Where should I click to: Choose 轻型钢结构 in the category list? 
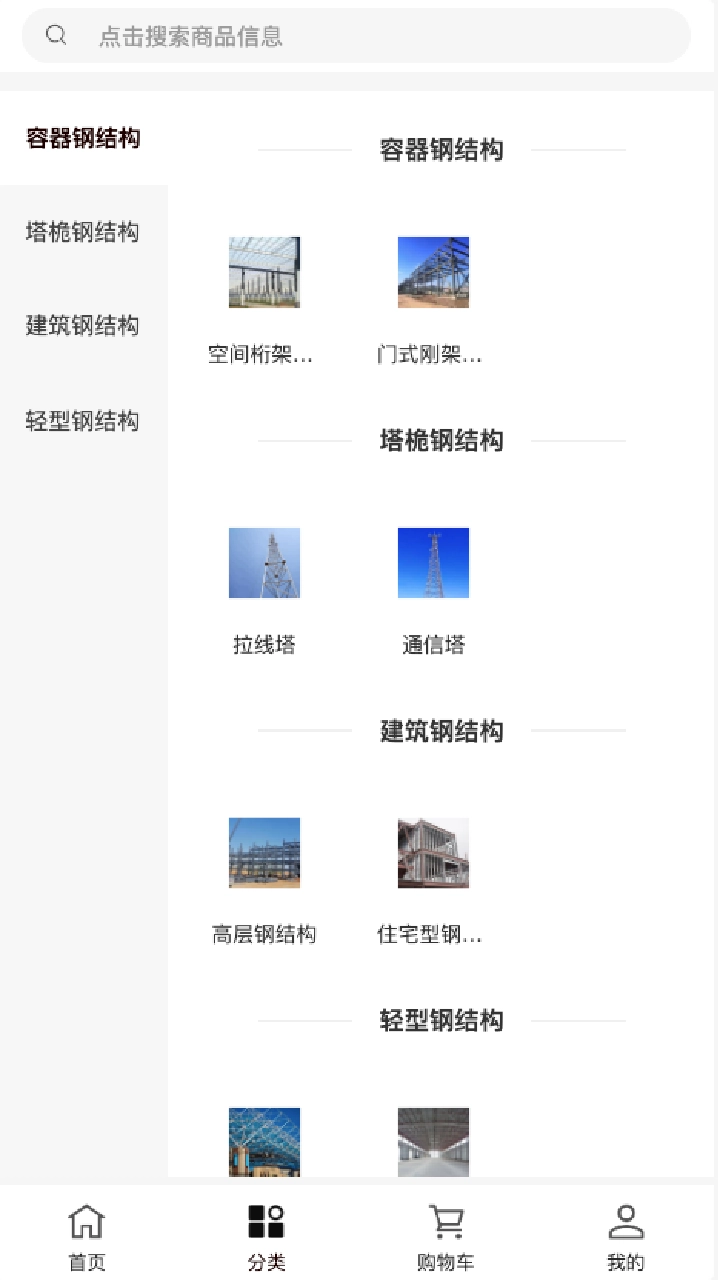click(x=83, y=421)
